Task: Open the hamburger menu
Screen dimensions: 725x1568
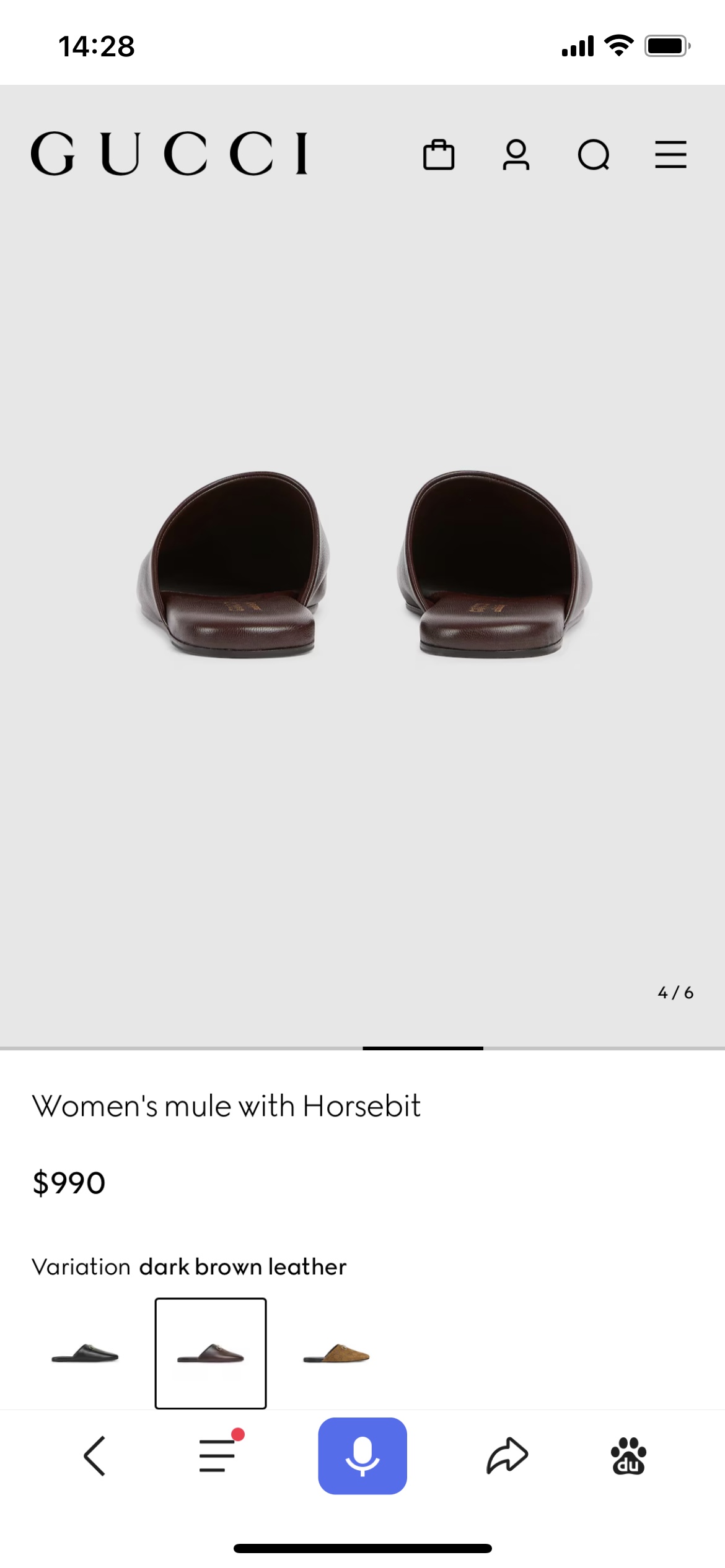Action: click(670, 154)
